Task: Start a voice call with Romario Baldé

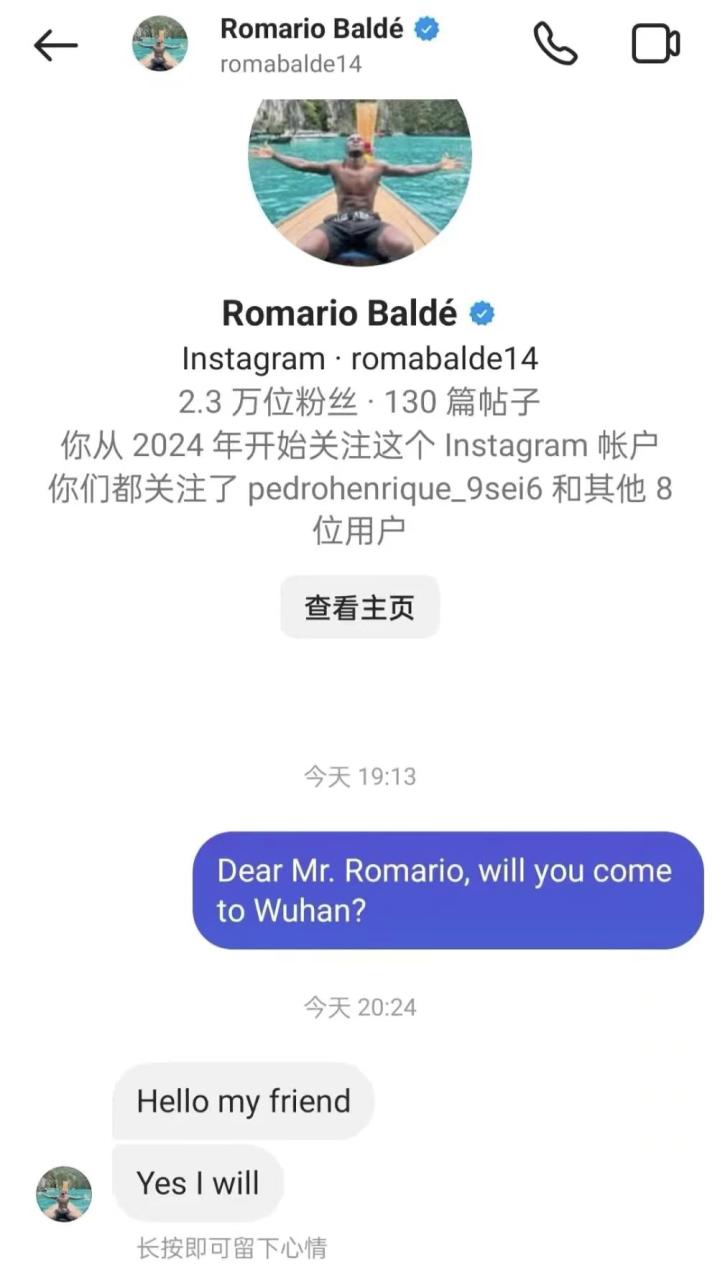Action: click(x=555, y=45)
